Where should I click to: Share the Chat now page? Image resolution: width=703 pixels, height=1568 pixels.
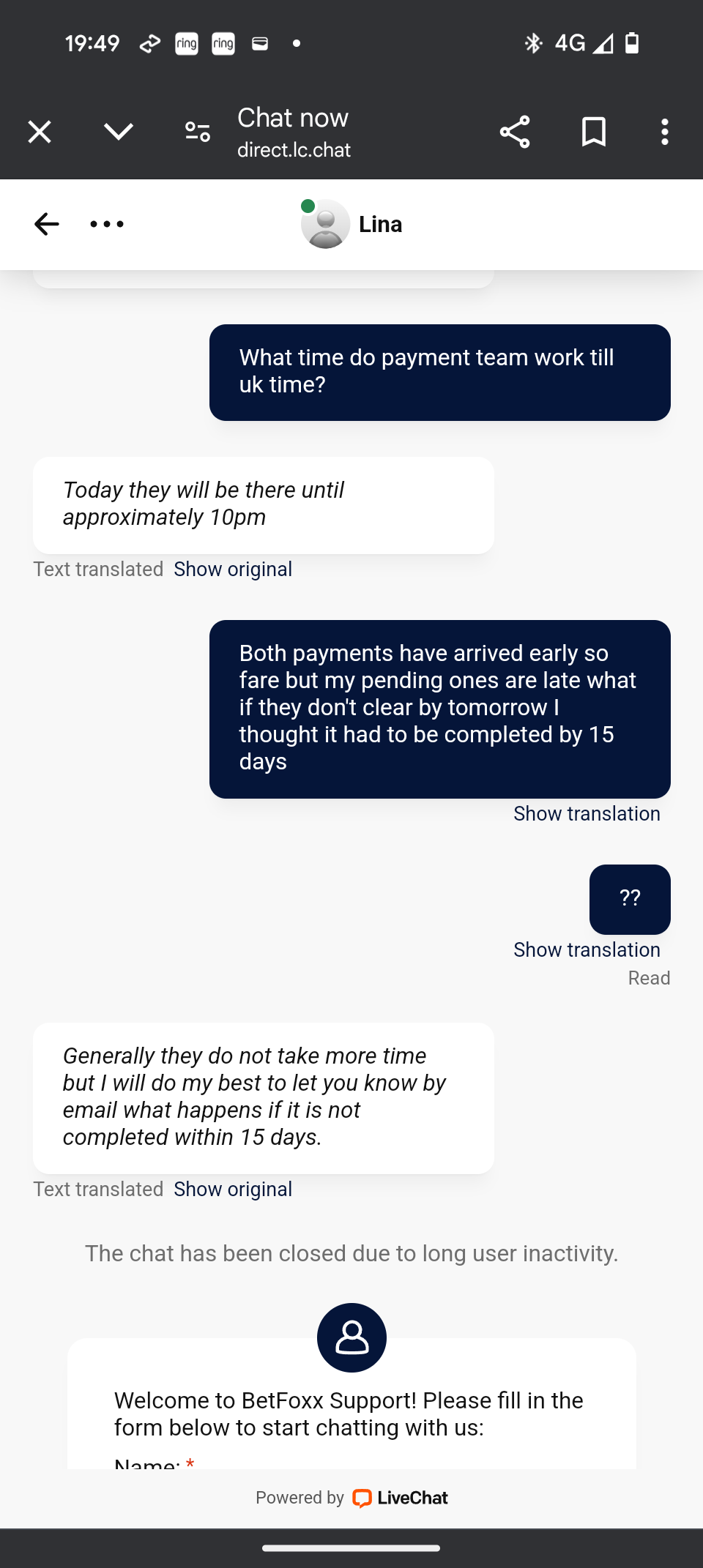pyautogui.click(x=515, y=132)
